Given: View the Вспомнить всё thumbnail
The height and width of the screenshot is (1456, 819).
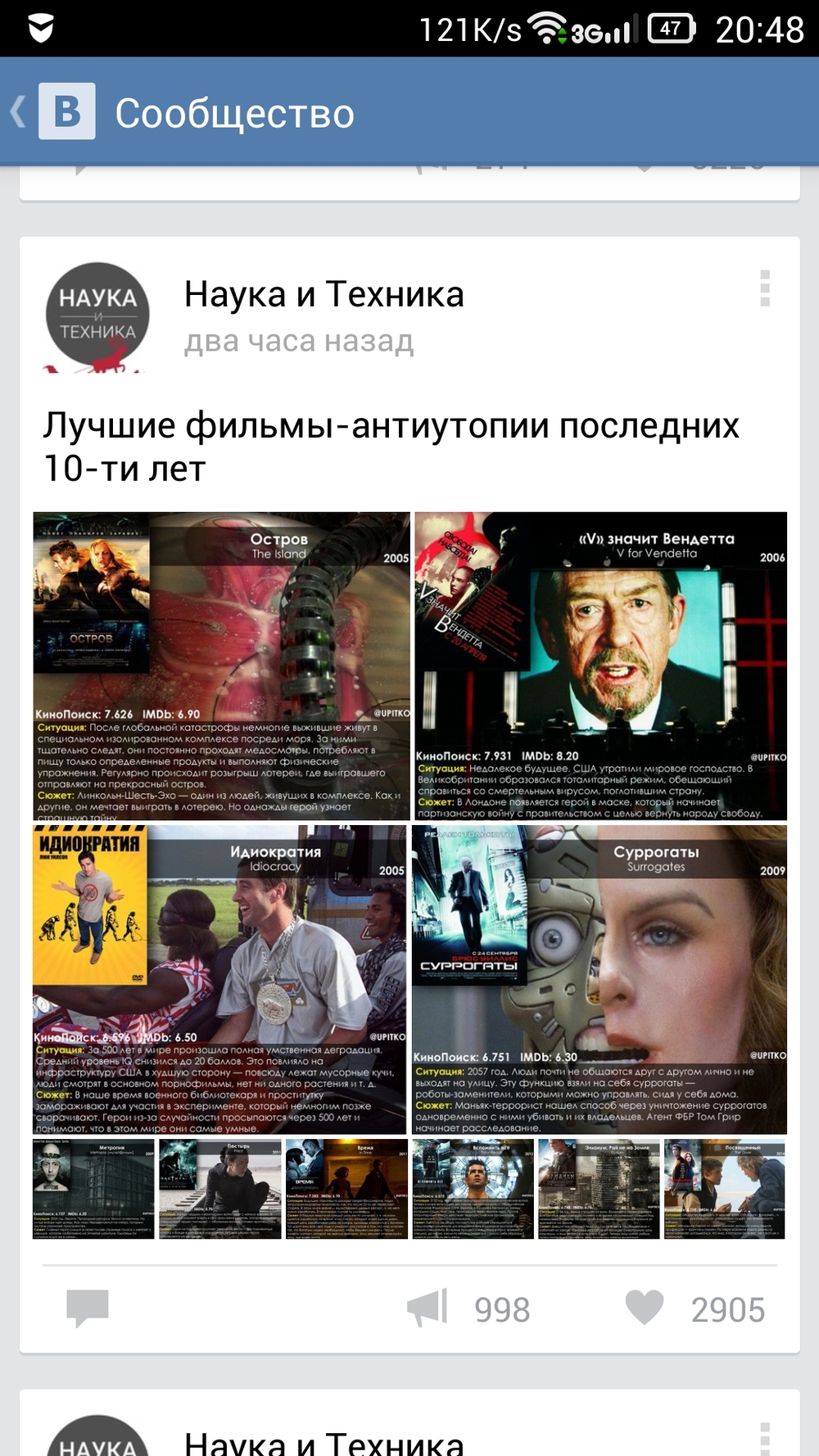Looking at the screenshot, I should tap(473, 1189).
